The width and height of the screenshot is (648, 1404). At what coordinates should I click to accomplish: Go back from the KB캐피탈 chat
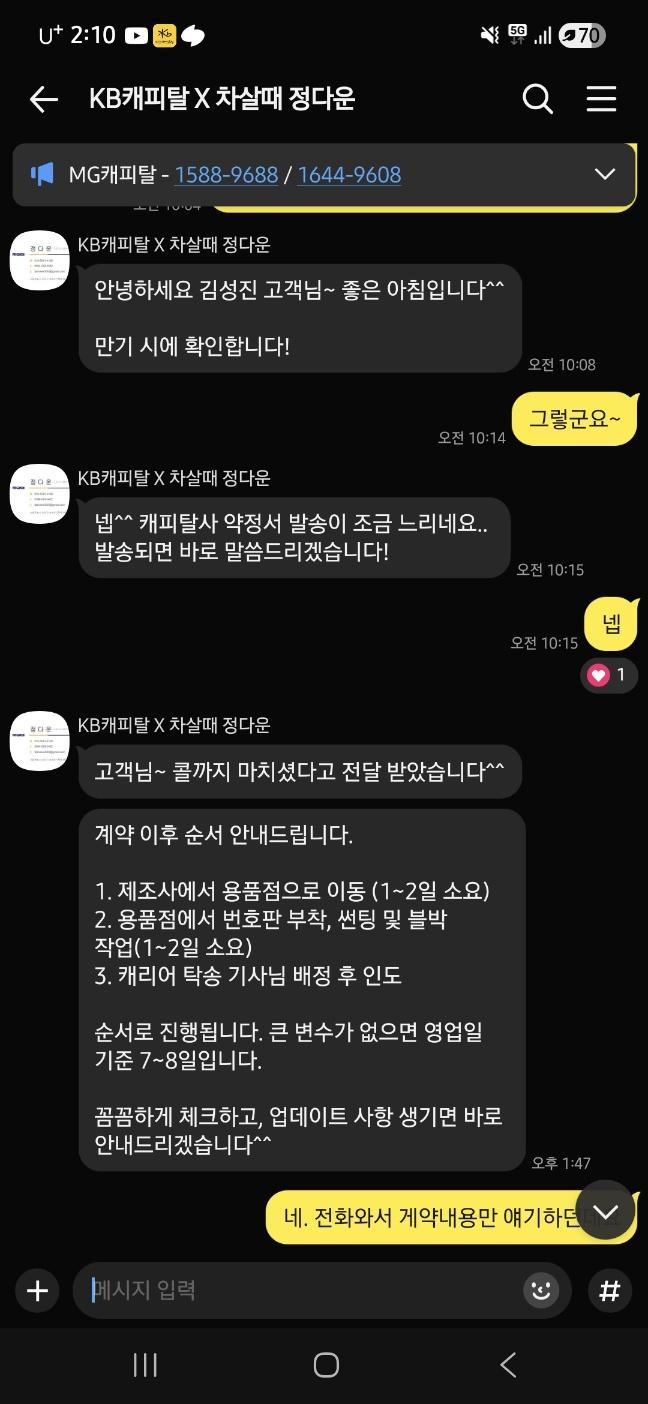pyautogui.click(x=43, y=99)
